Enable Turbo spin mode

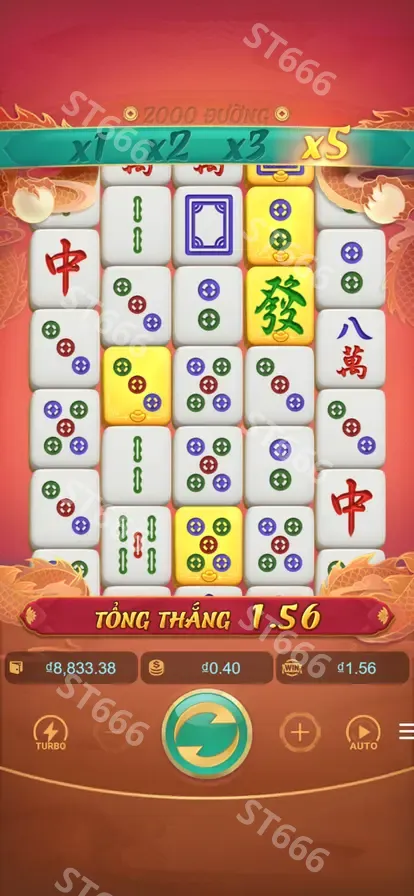pyautogui.click(x=51, y=733)
